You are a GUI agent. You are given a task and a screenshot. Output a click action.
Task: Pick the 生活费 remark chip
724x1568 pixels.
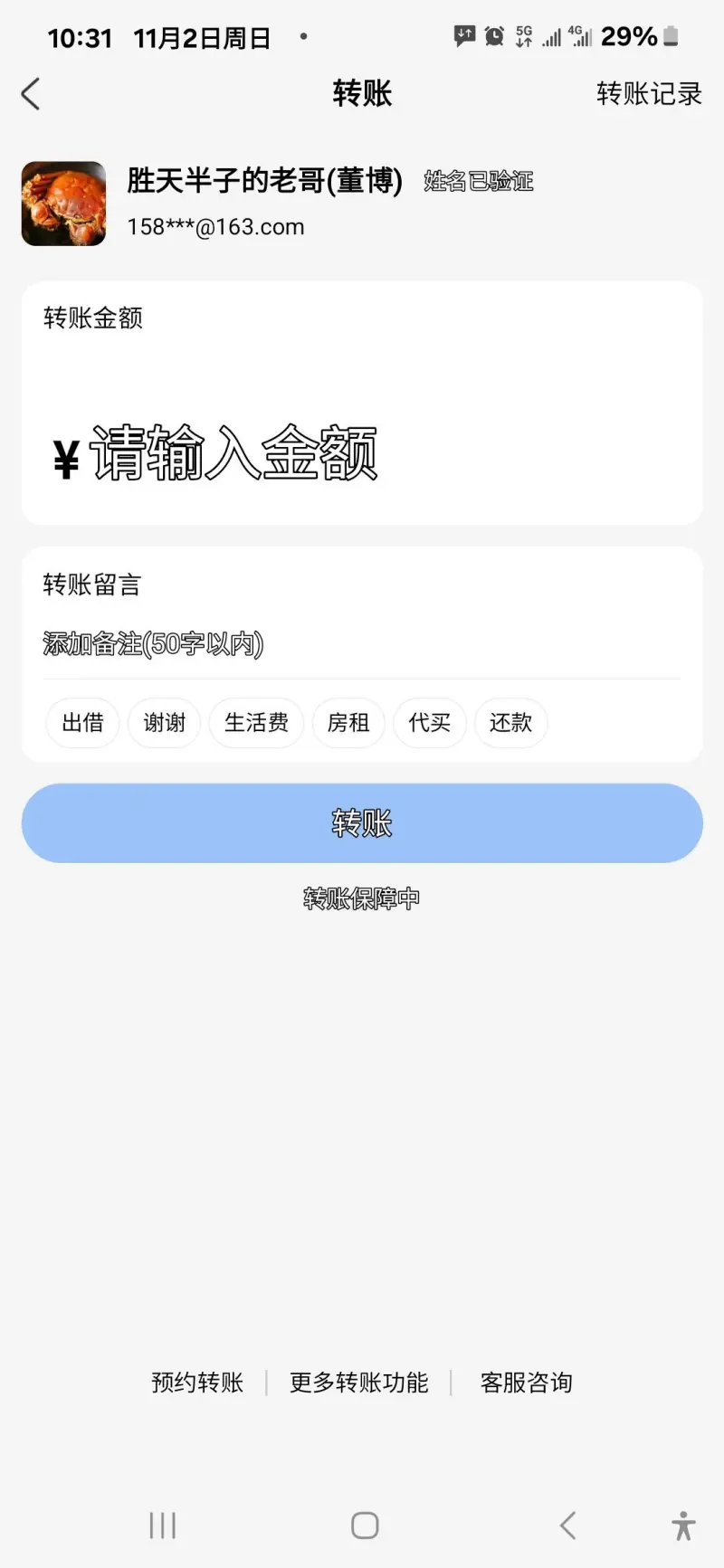(256, 723)
